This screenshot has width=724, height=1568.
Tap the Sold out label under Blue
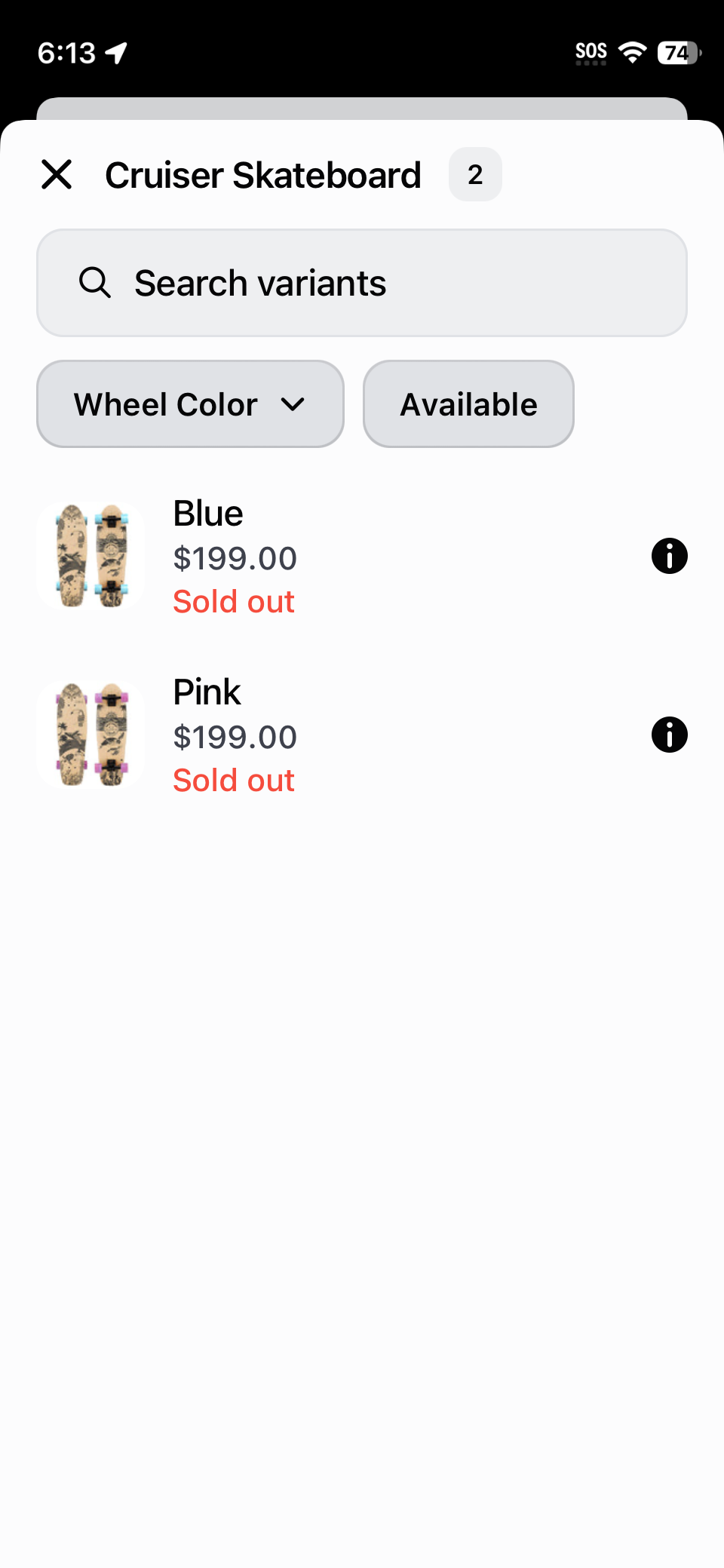234,600
